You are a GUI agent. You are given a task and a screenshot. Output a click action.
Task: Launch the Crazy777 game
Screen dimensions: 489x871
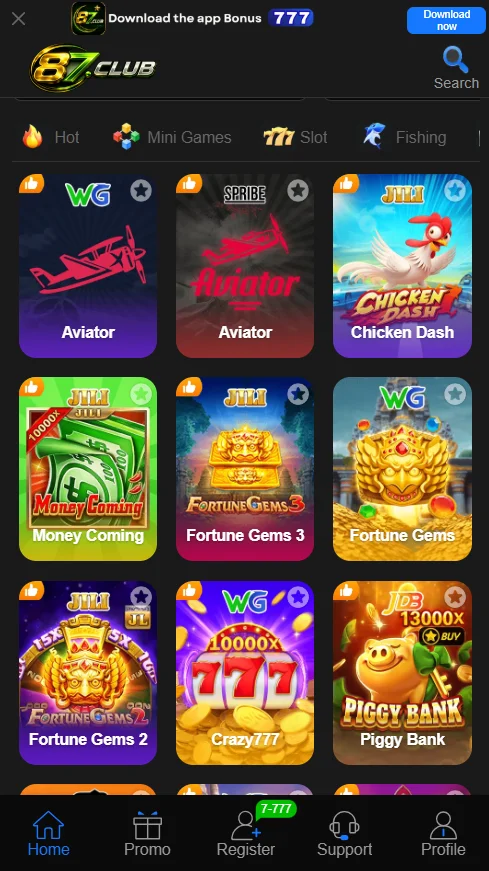(245, 673)
